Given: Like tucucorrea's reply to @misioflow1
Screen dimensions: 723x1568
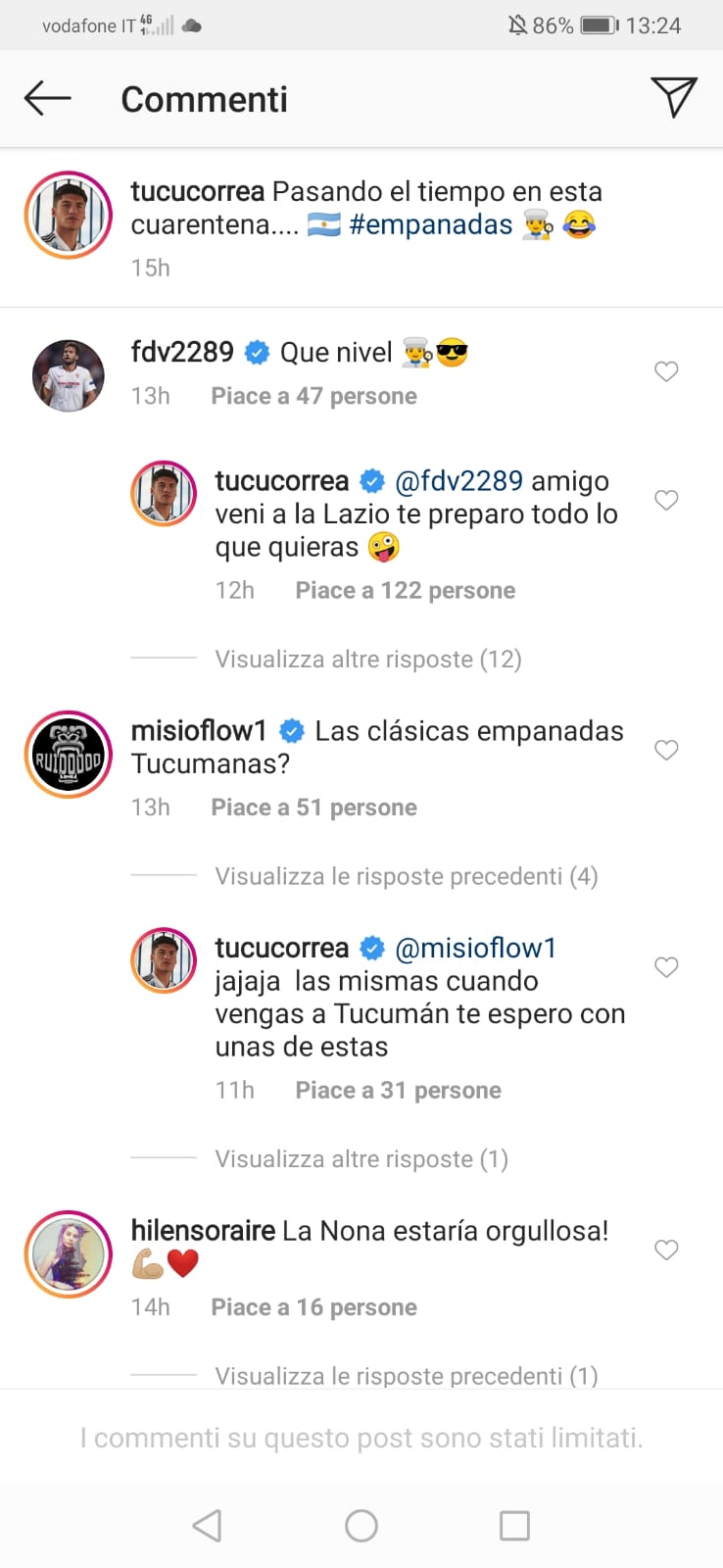Looking at the screenshot, I should pos(666,967).
